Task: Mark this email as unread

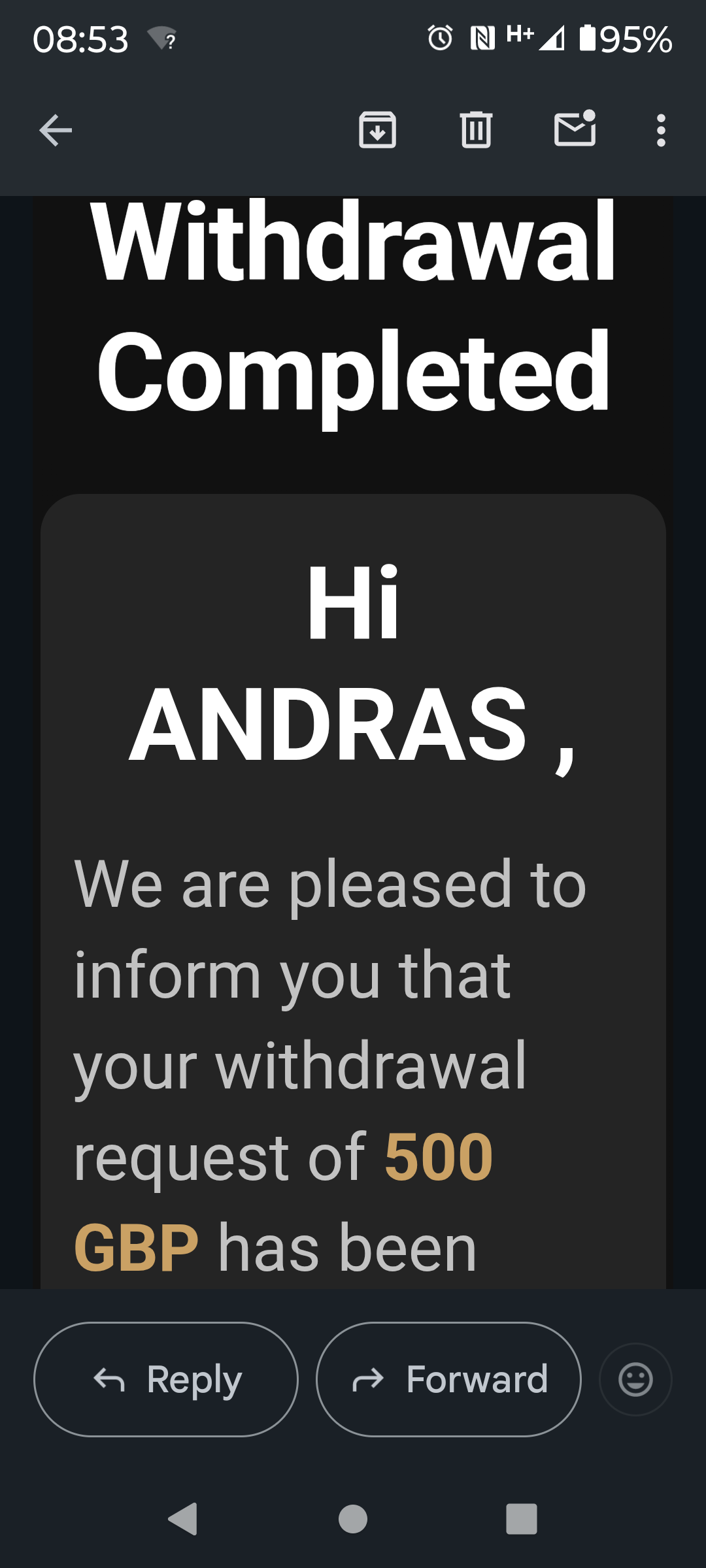Action: coord(575,129)
